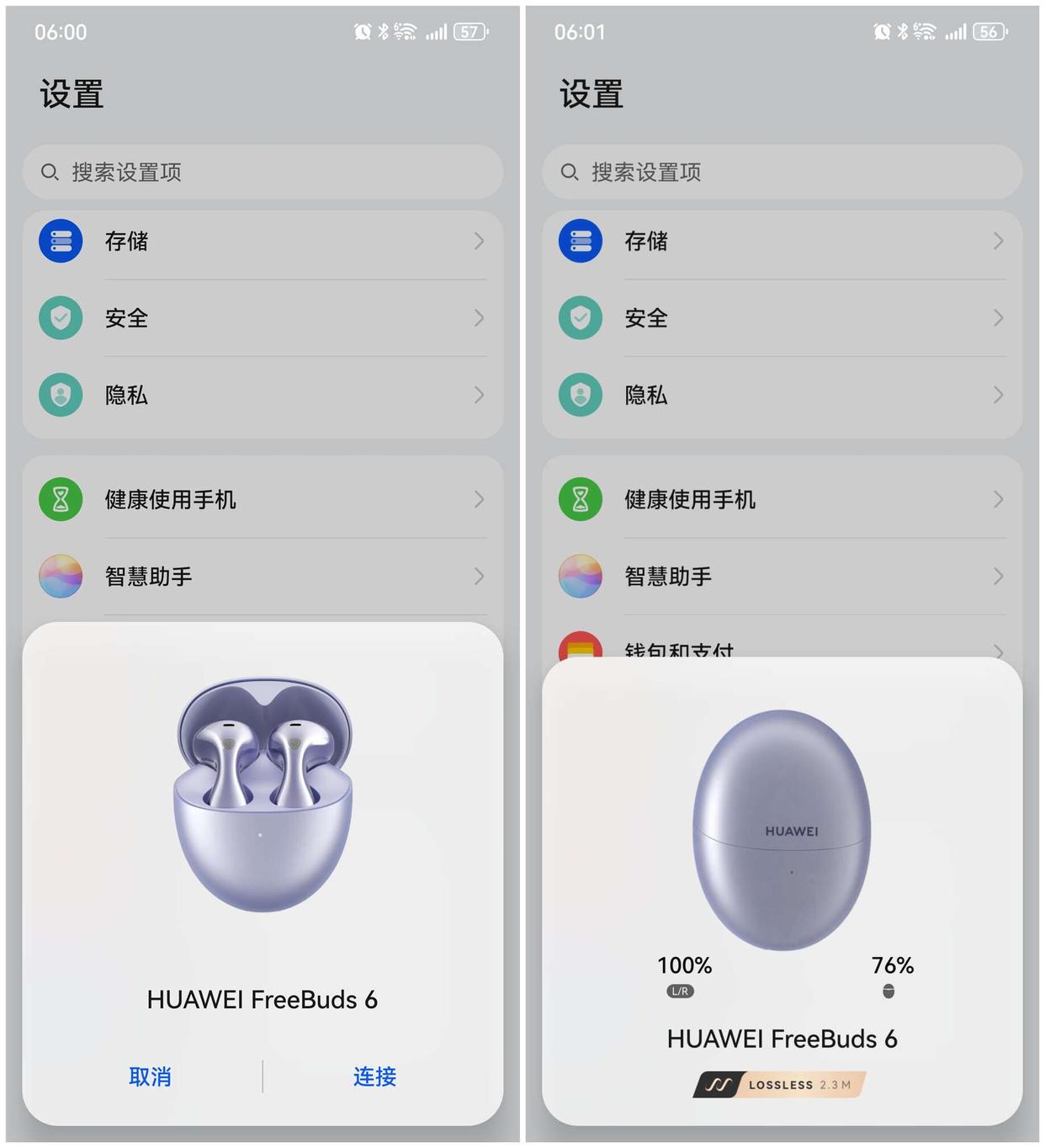Tap 连接 to connect HUAWEI FreeBuds 6

[374, 1076]
